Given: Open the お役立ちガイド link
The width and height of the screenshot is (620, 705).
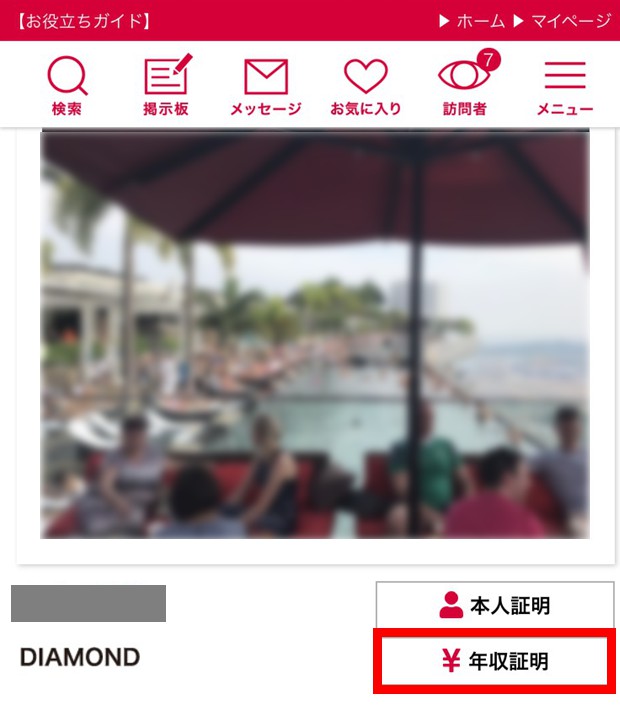Looking at the screenshot, I should 83,20.
